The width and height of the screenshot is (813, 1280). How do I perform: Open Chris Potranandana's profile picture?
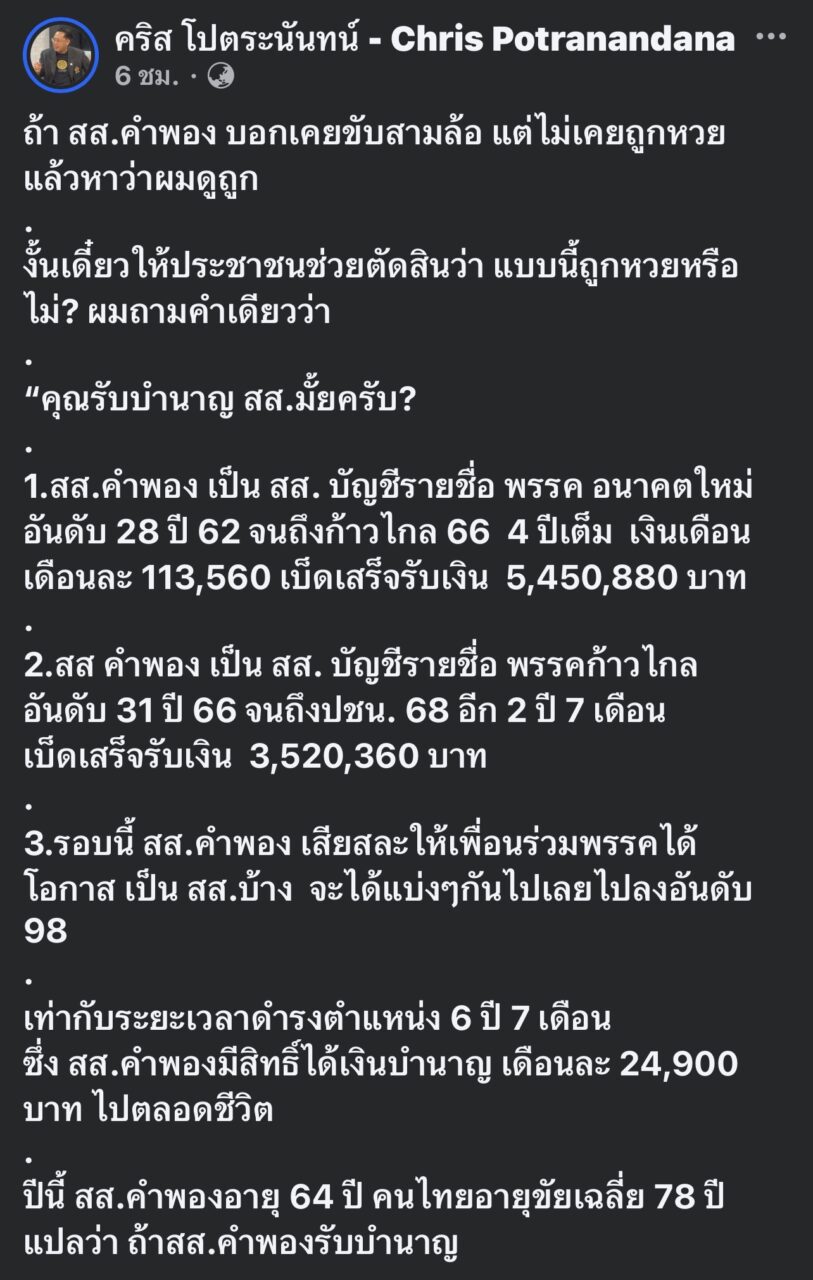coord(60,55)
